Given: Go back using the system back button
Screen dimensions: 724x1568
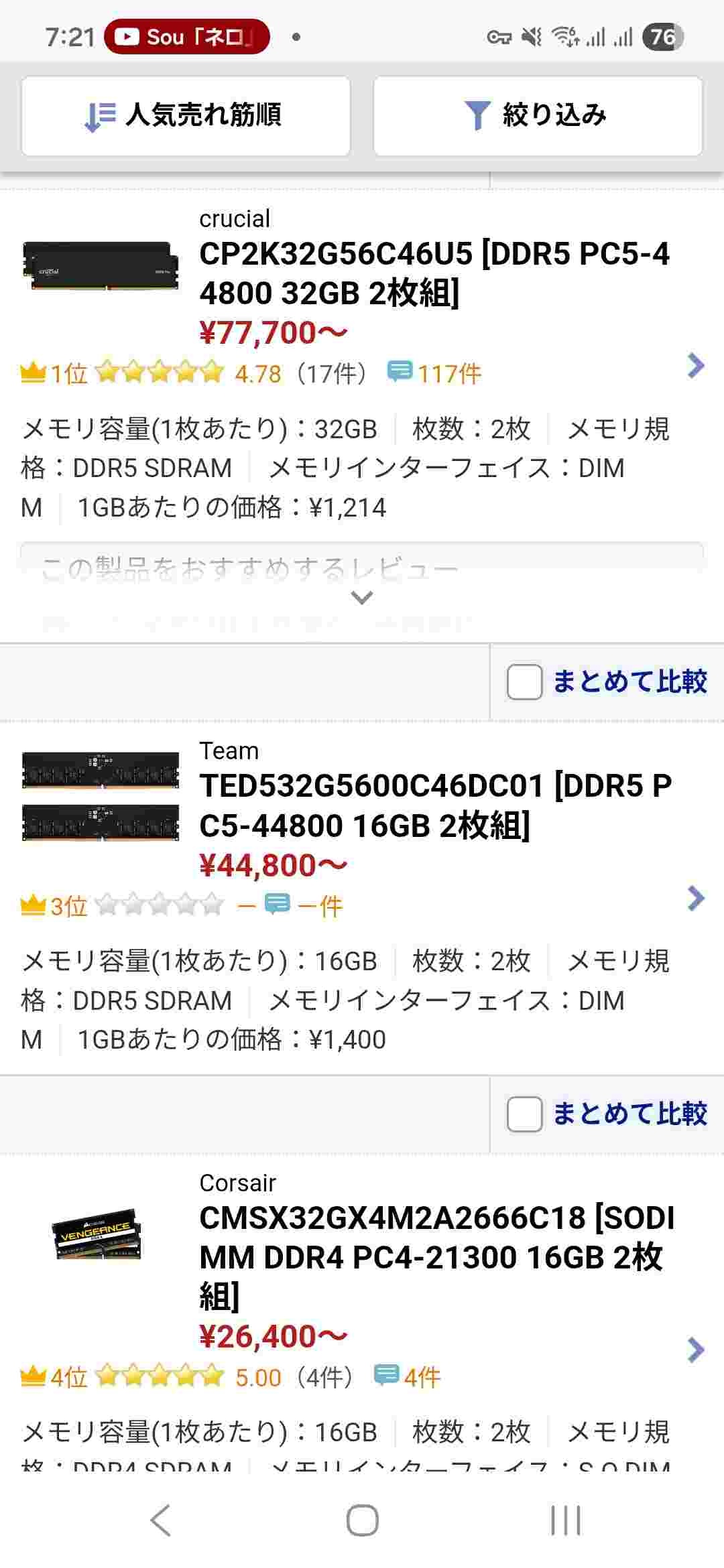Looking at the screenshot, I should (161, 1520).
